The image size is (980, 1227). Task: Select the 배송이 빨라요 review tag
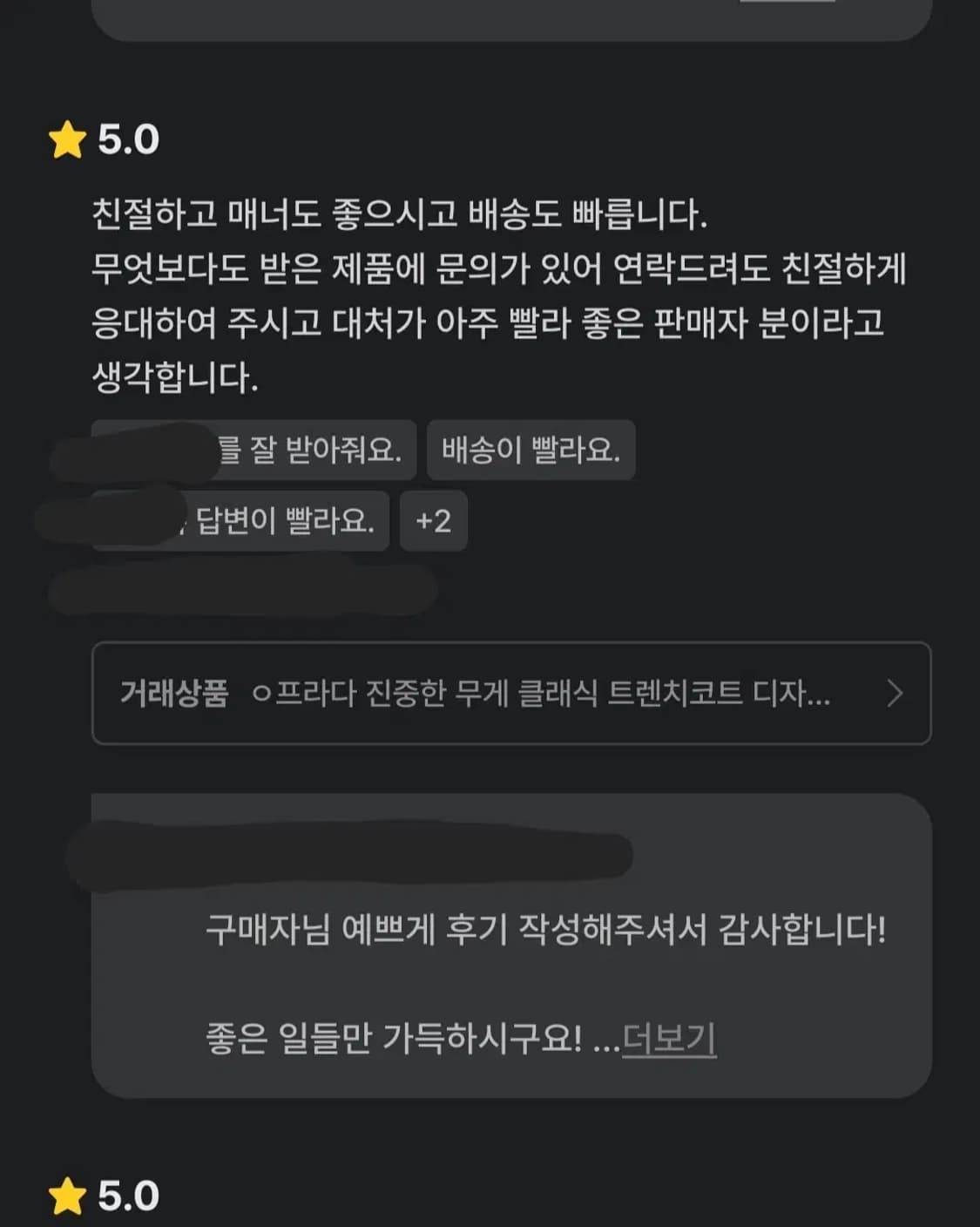pyautogui.click(x=531, y=451)
